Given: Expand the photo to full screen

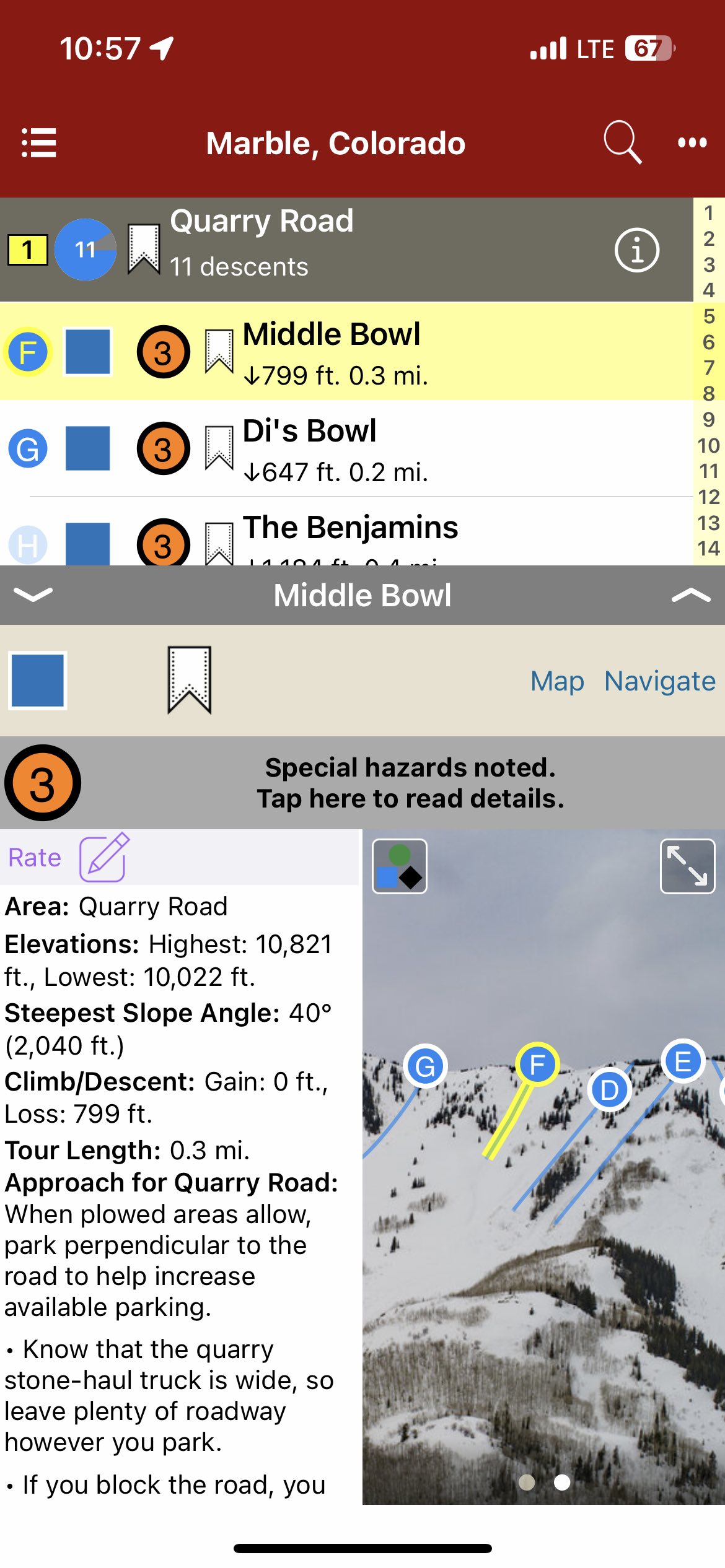Looking at the screenshot, I should [687, 866].
